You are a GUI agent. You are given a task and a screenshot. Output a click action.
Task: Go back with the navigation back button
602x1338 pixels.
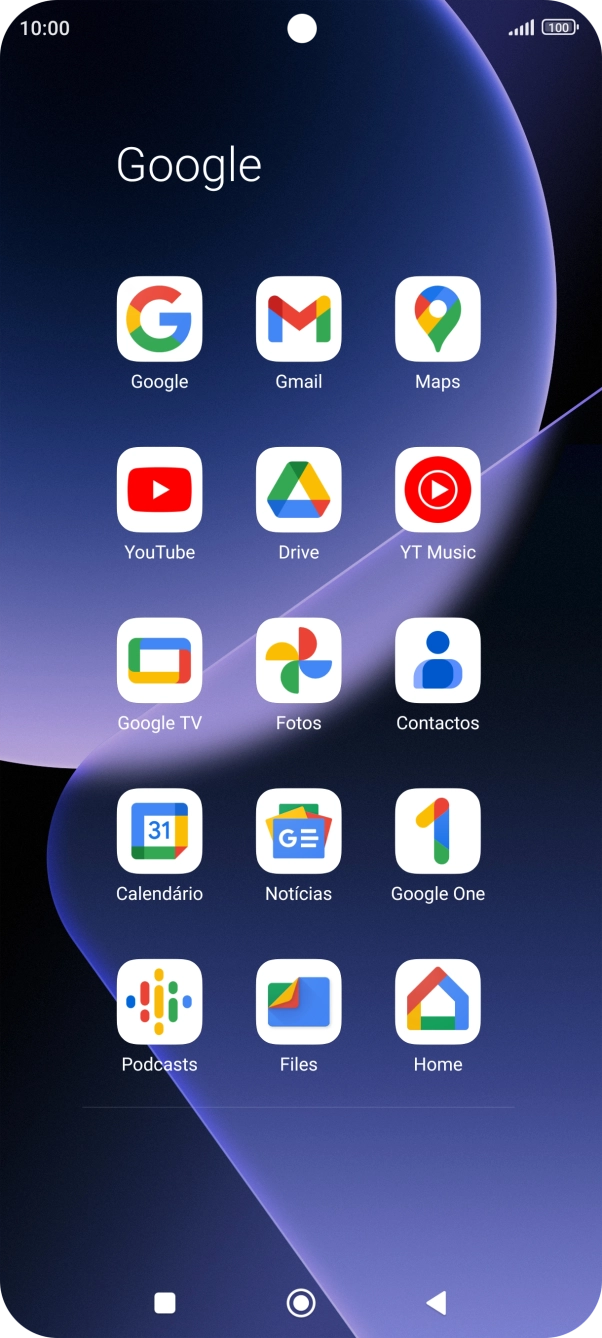click(436, 1302)
